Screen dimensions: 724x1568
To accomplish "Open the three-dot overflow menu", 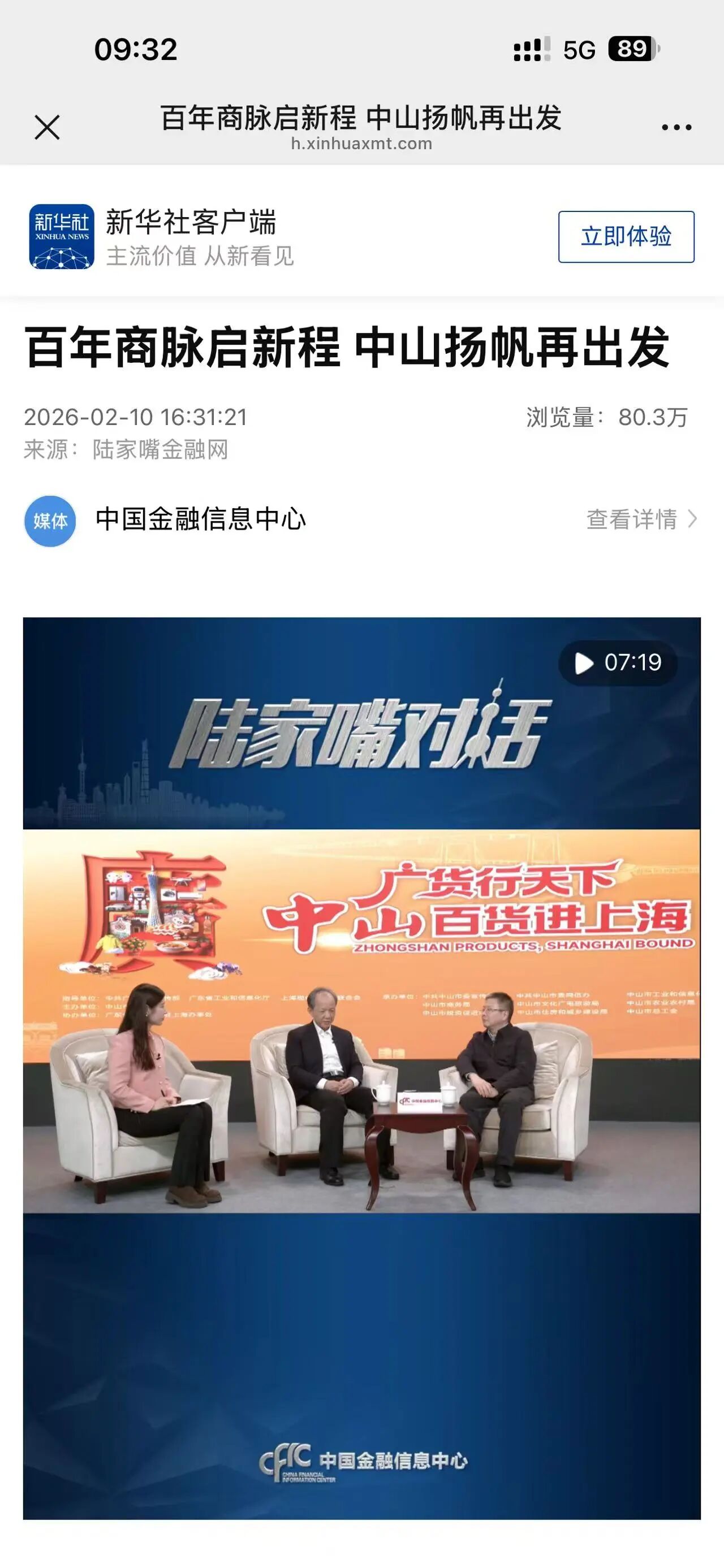I will pyautogui.click(x=676, y=127).
